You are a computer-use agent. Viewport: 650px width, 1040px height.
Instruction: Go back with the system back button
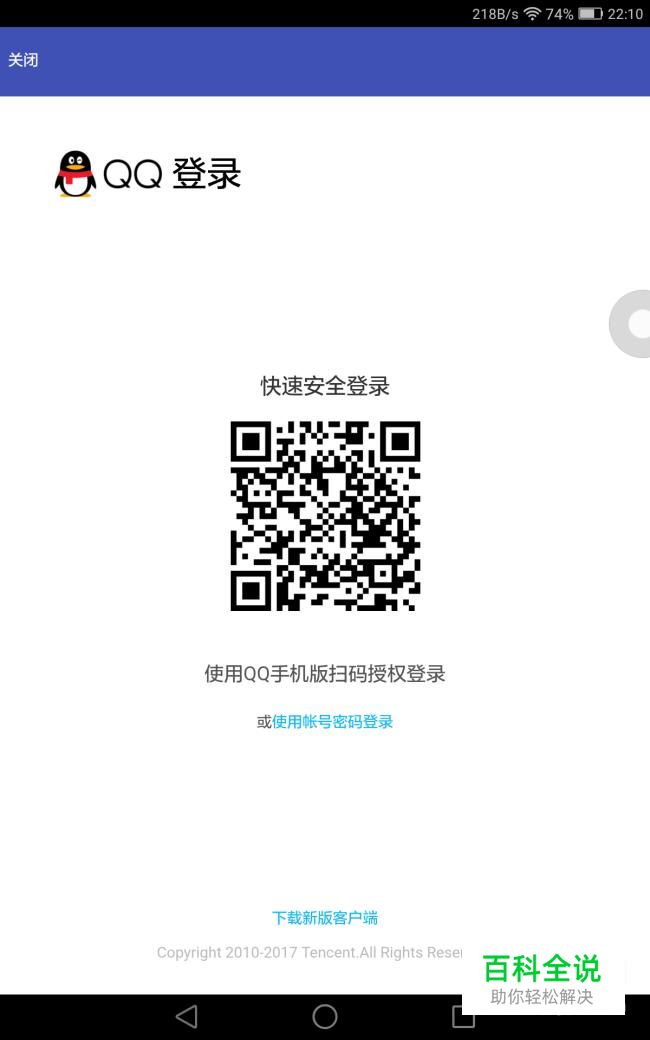(186, 1016)
